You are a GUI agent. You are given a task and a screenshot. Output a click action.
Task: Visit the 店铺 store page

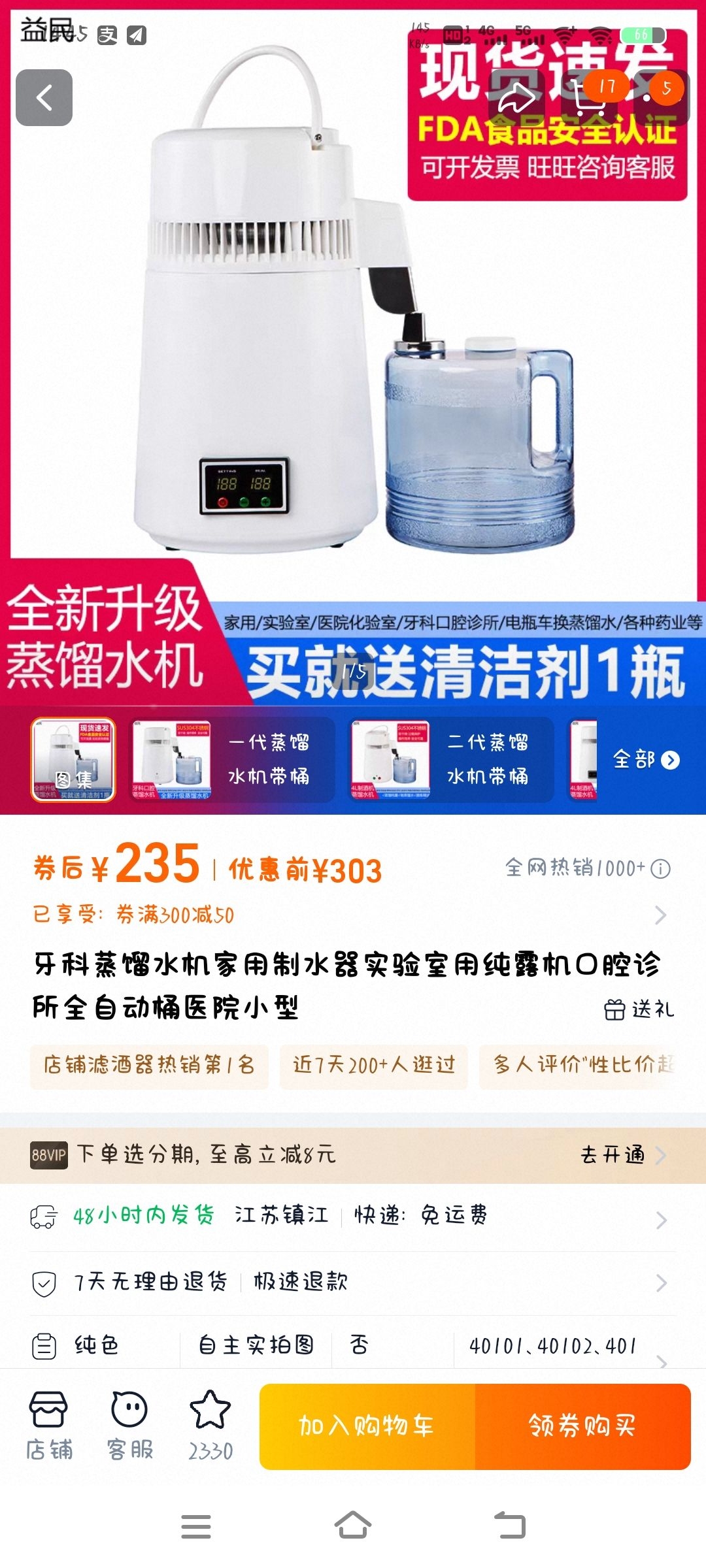point(49,1426)
